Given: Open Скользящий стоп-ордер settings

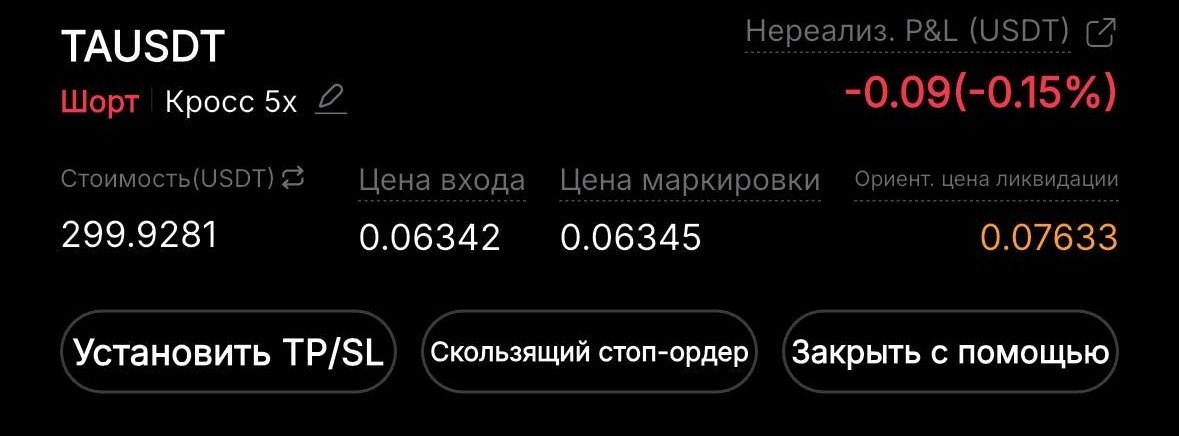Looking at the screenshot, I should [x=589, y=352].
